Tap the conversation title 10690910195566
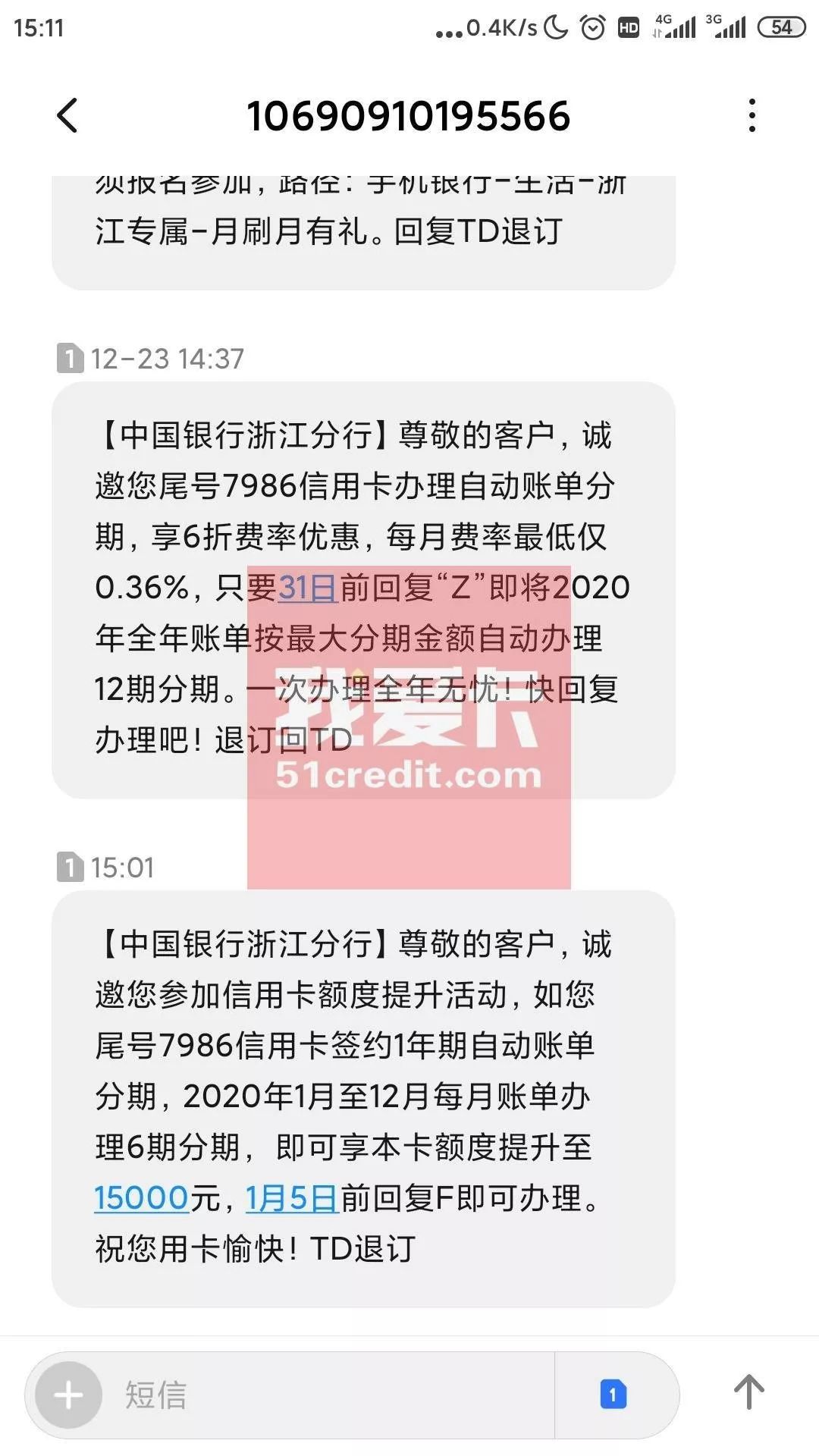This screenshot has width=819, height=1456. pos(409,115)
